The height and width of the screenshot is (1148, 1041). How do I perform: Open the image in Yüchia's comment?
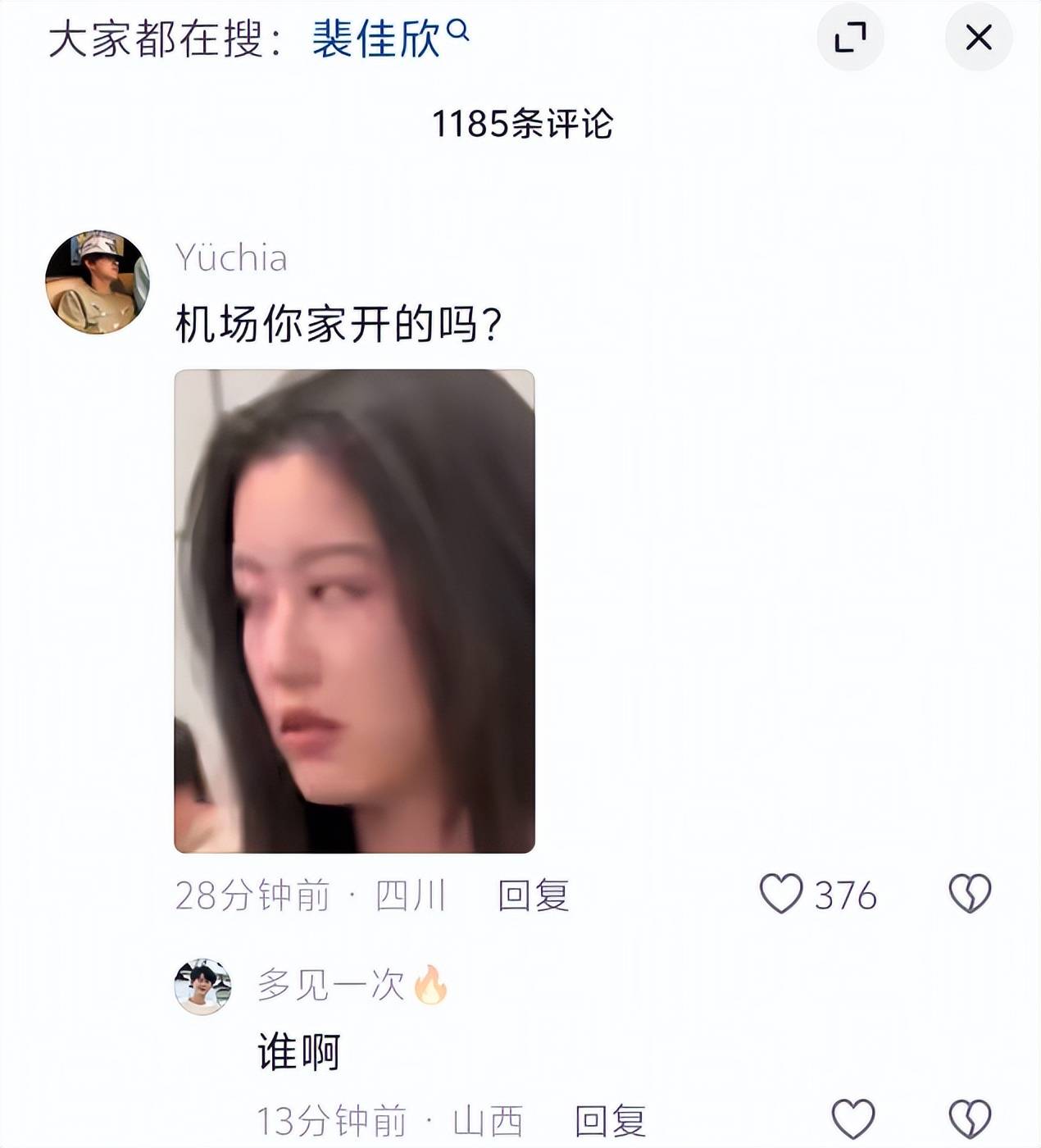pyautogui.click(x=354, y=611)
